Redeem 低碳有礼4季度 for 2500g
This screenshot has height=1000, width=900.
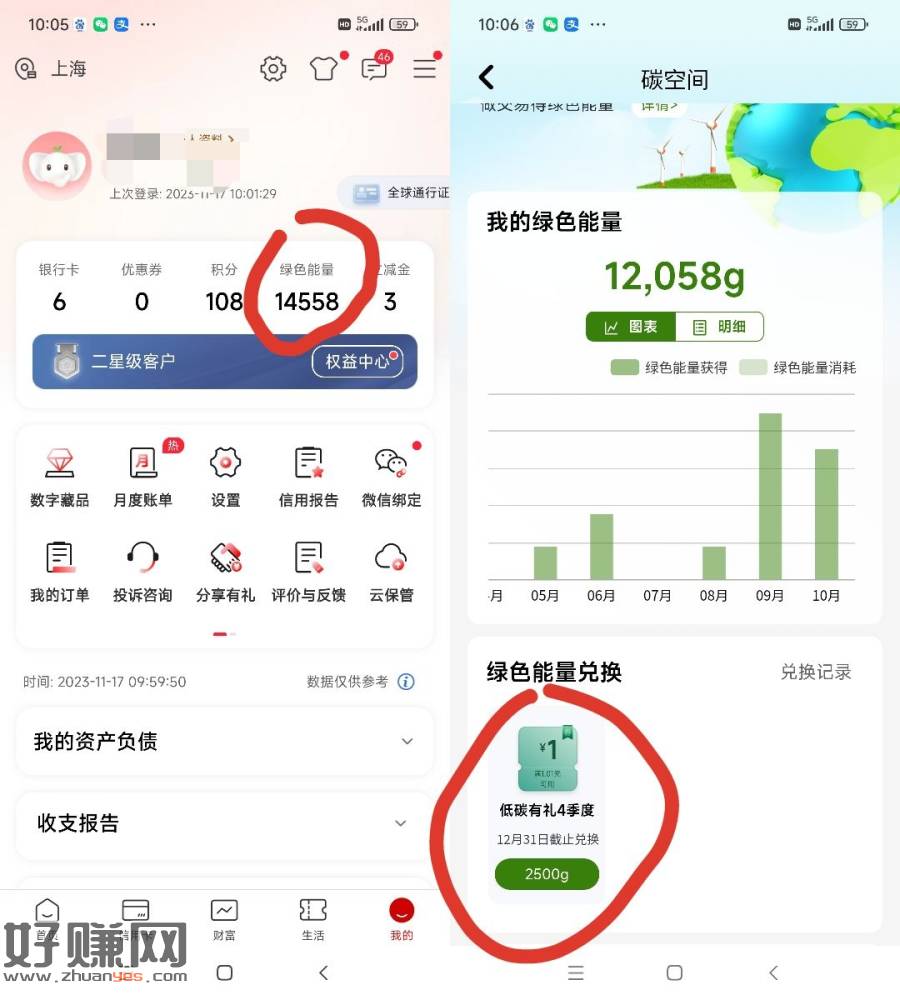(546, 874)
